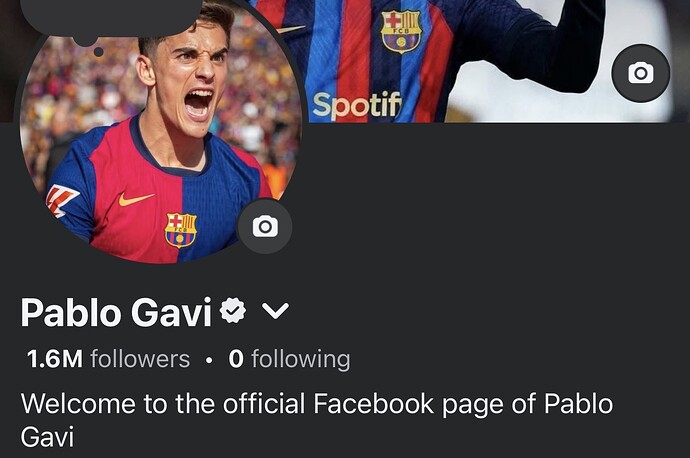Expand the dropdown arrow next to Pablo Gavi
The height and width of the screenshot is (458, 690).
coord(274,313)
